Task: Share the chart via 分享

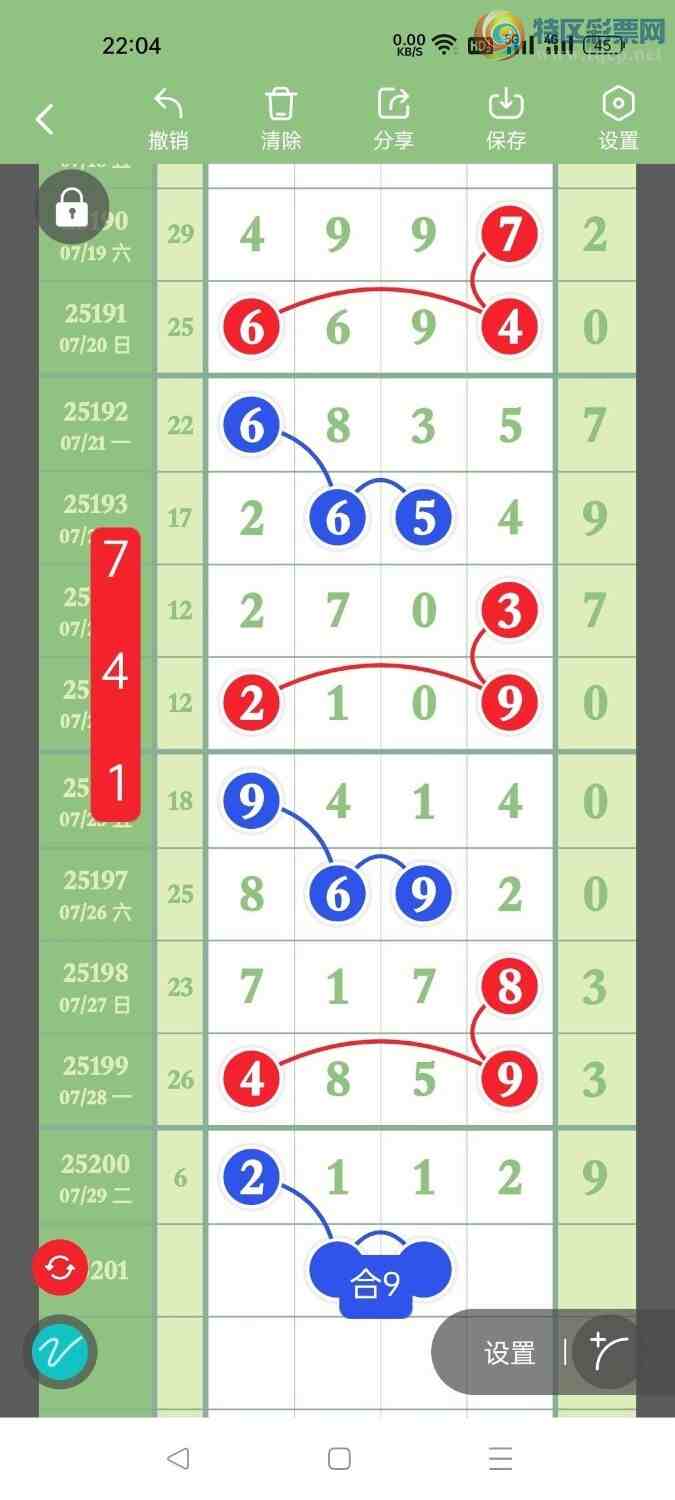Action: click(393, 118)
